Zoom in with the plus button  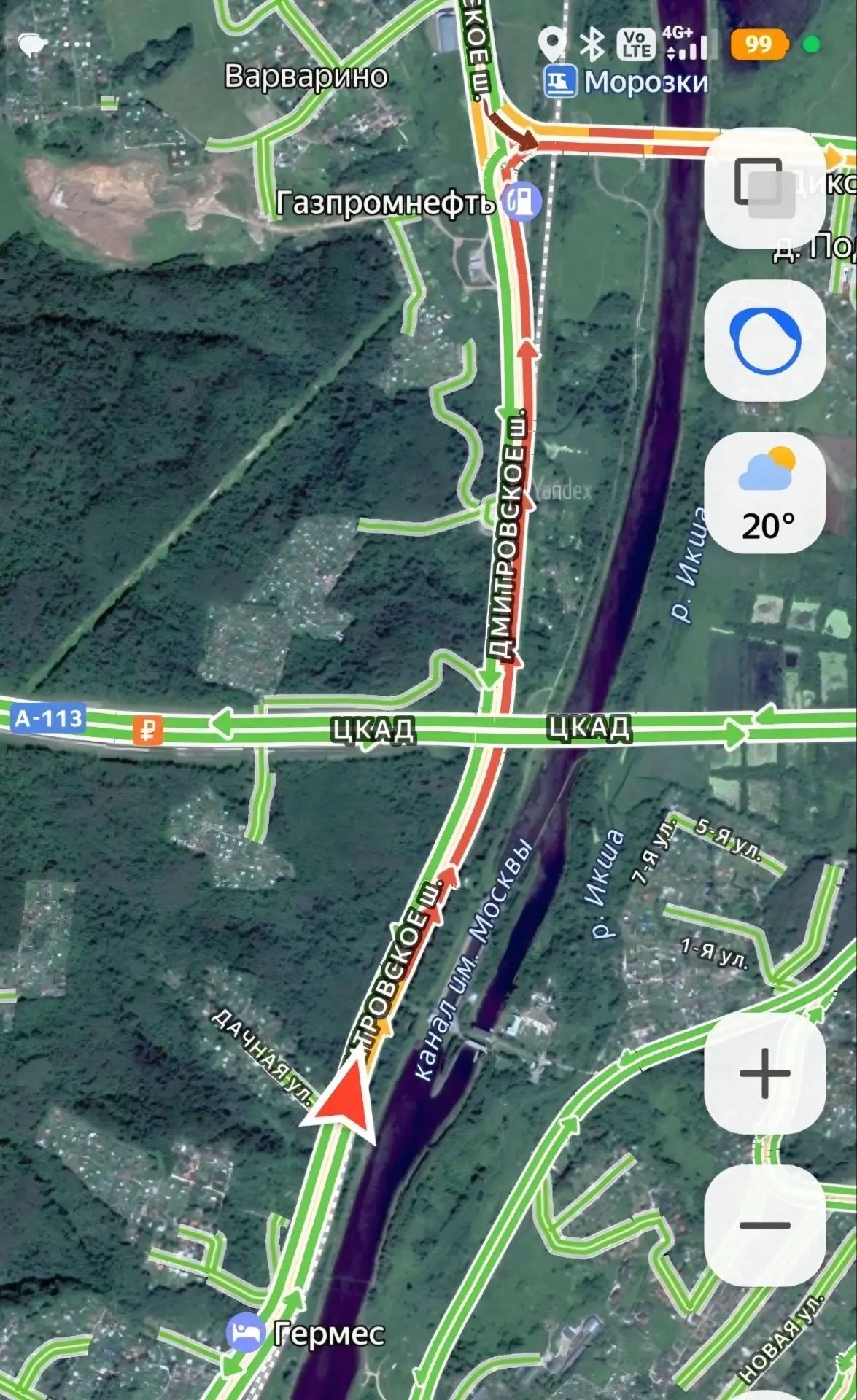click(x=764, y=1073)
